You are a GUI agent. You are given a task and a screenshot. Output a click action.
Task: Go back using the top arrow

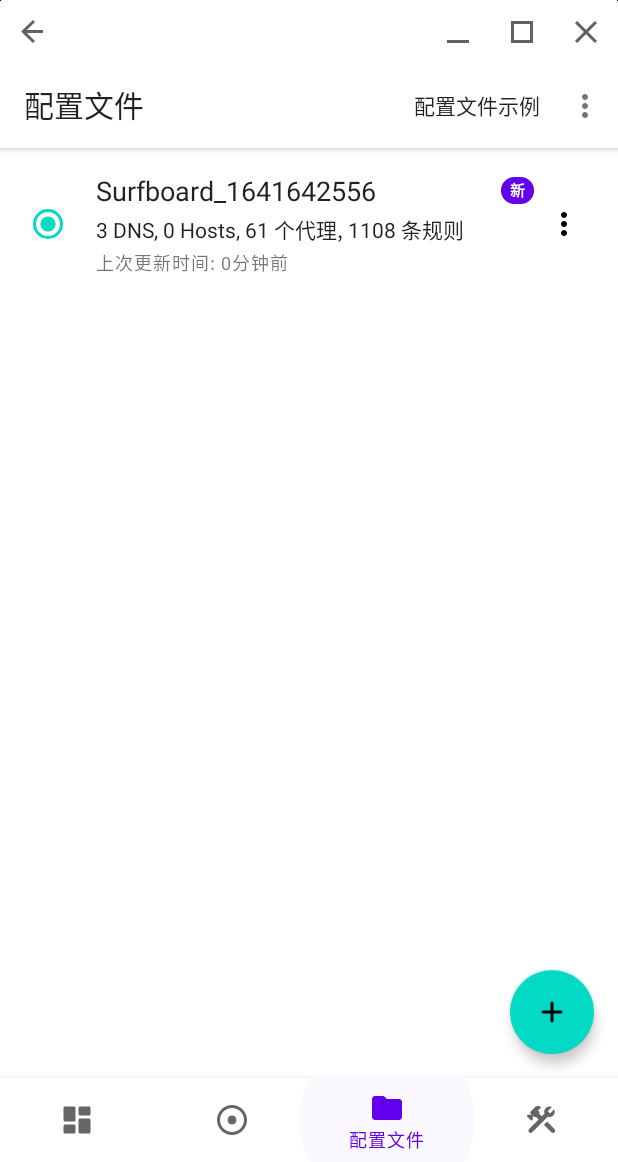[x=33, y=32]
